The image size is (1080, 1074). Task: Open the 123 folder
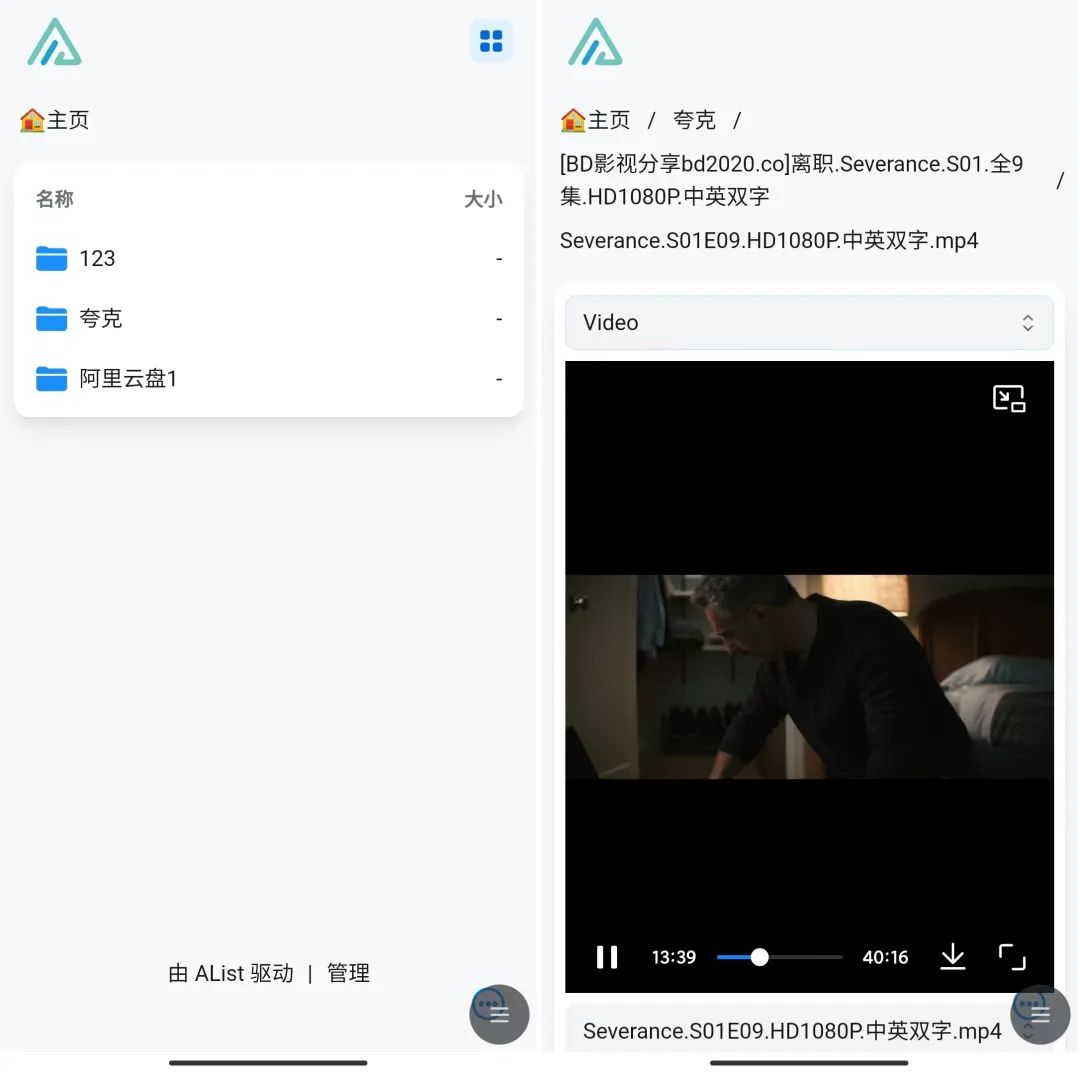pyautogui.click(x=97, y=259)
